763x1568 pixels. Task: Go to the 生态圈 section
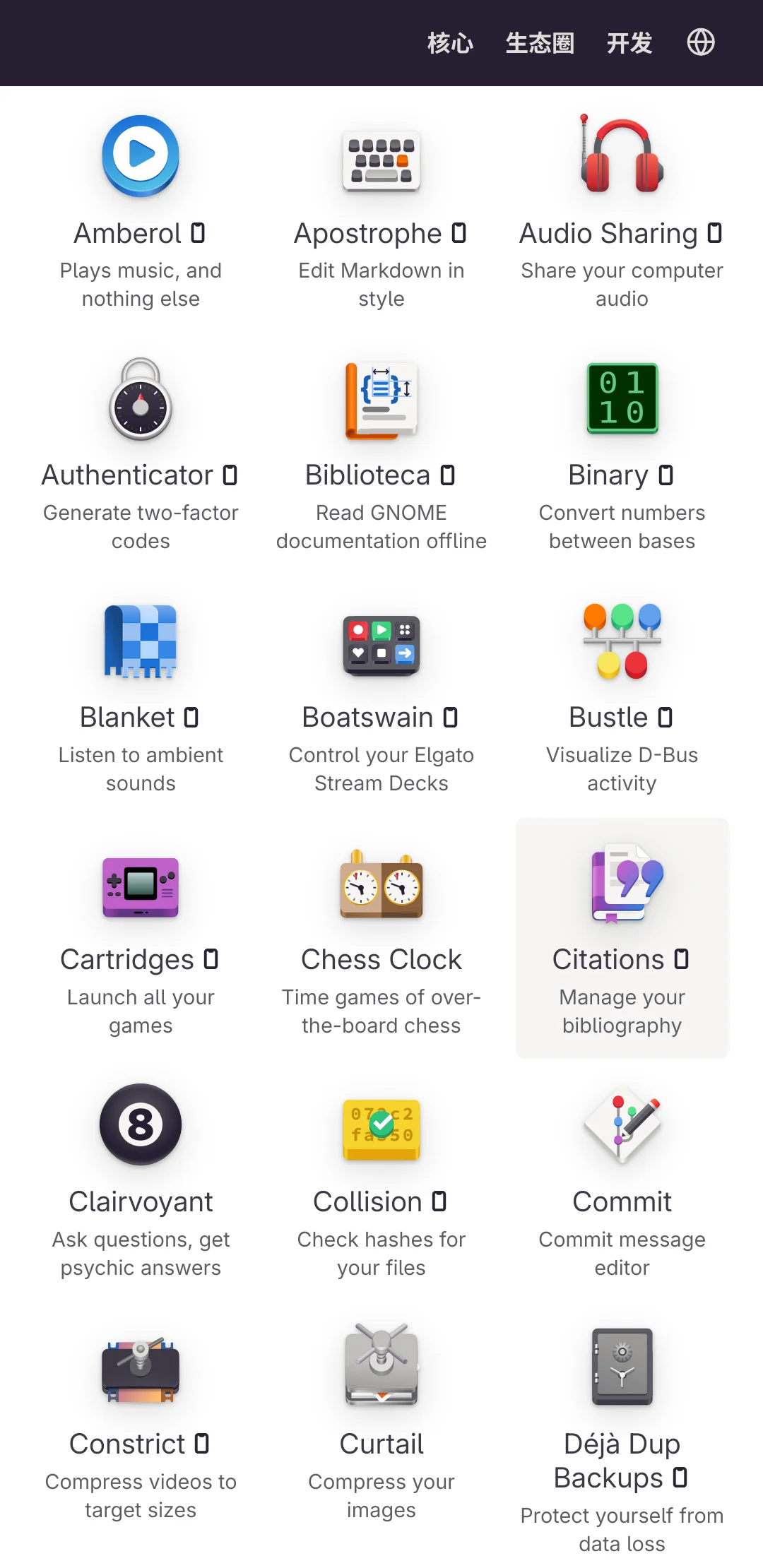point(540,43)
